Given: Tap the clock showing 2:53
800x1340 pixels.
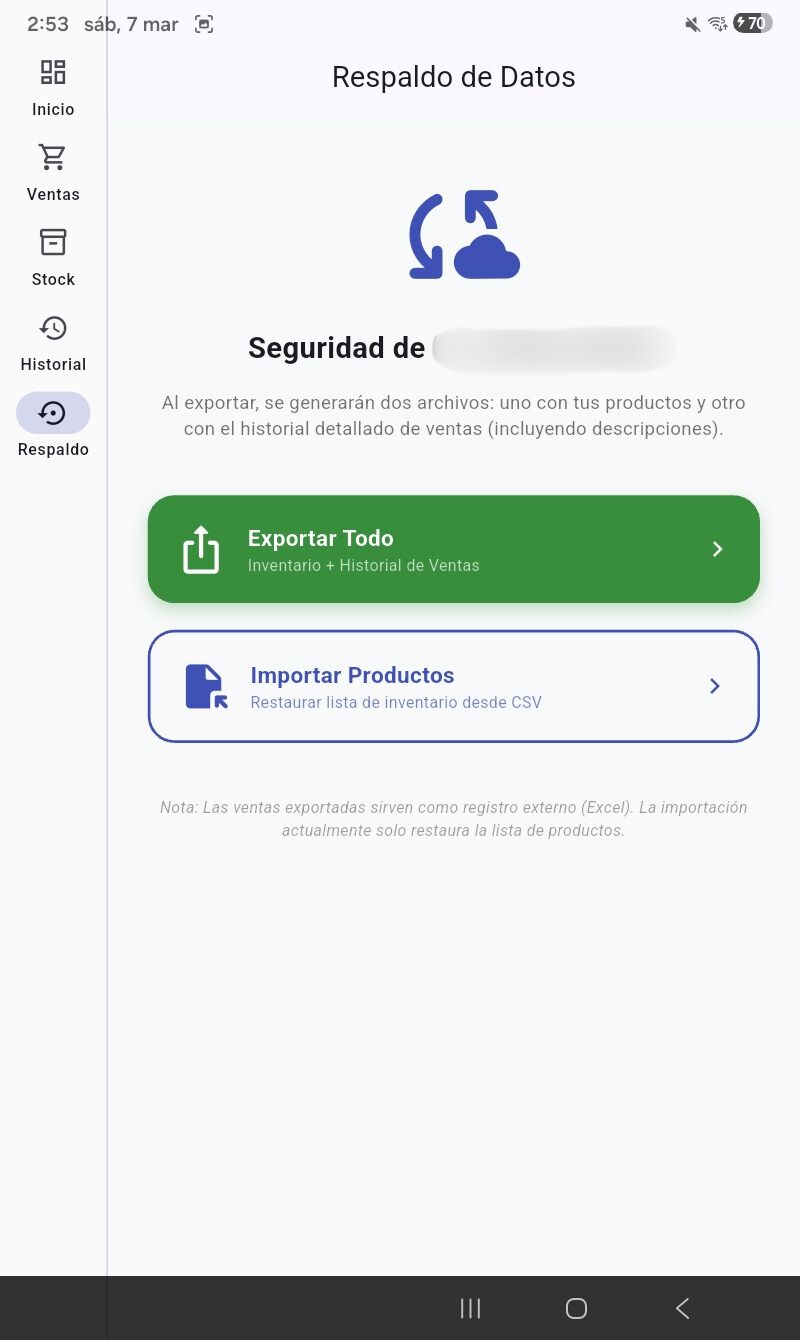Looking at the screenshot, I should tap(47, 23).
